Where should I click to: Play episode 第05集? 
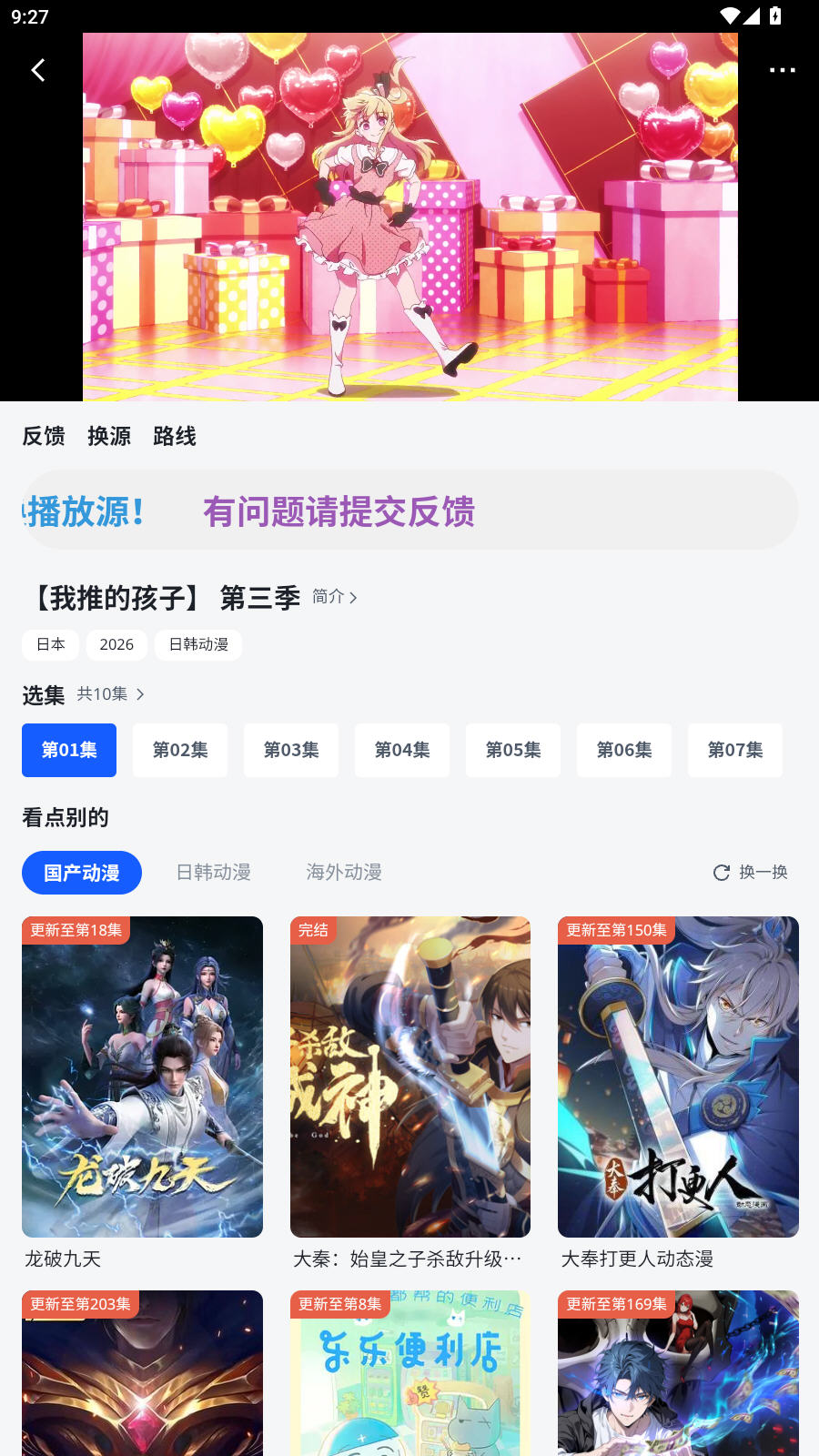point(513,750)
